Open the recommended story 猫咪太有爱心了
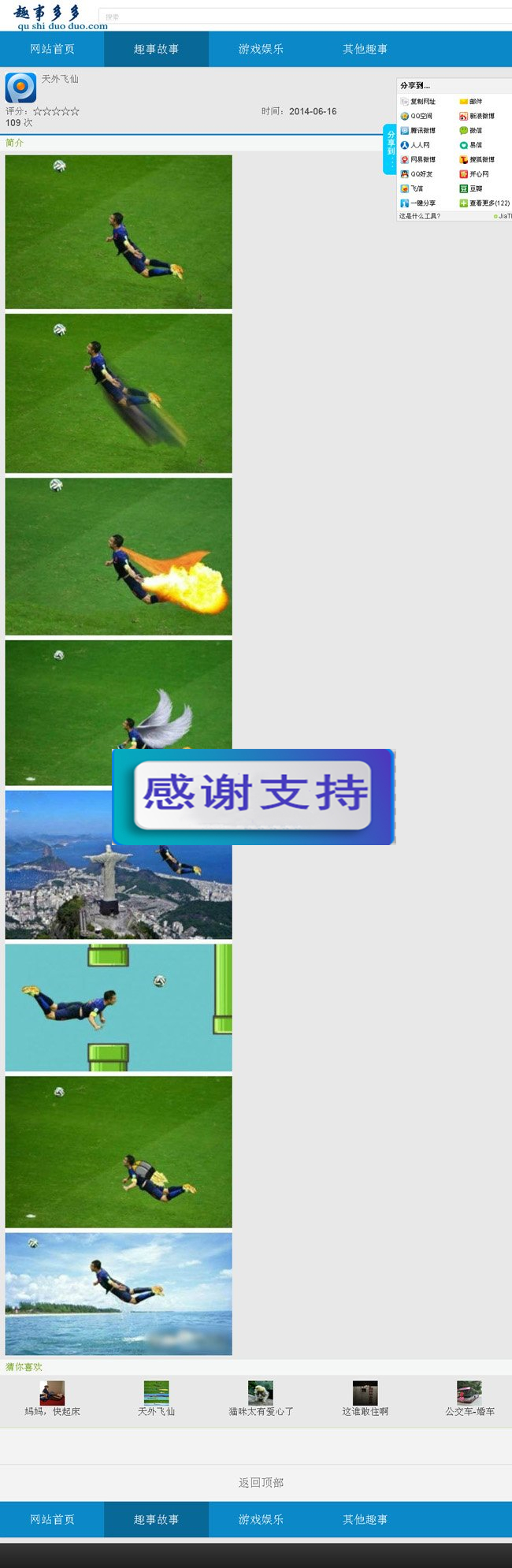512x1568 pixels. [x=261, y=1399]
